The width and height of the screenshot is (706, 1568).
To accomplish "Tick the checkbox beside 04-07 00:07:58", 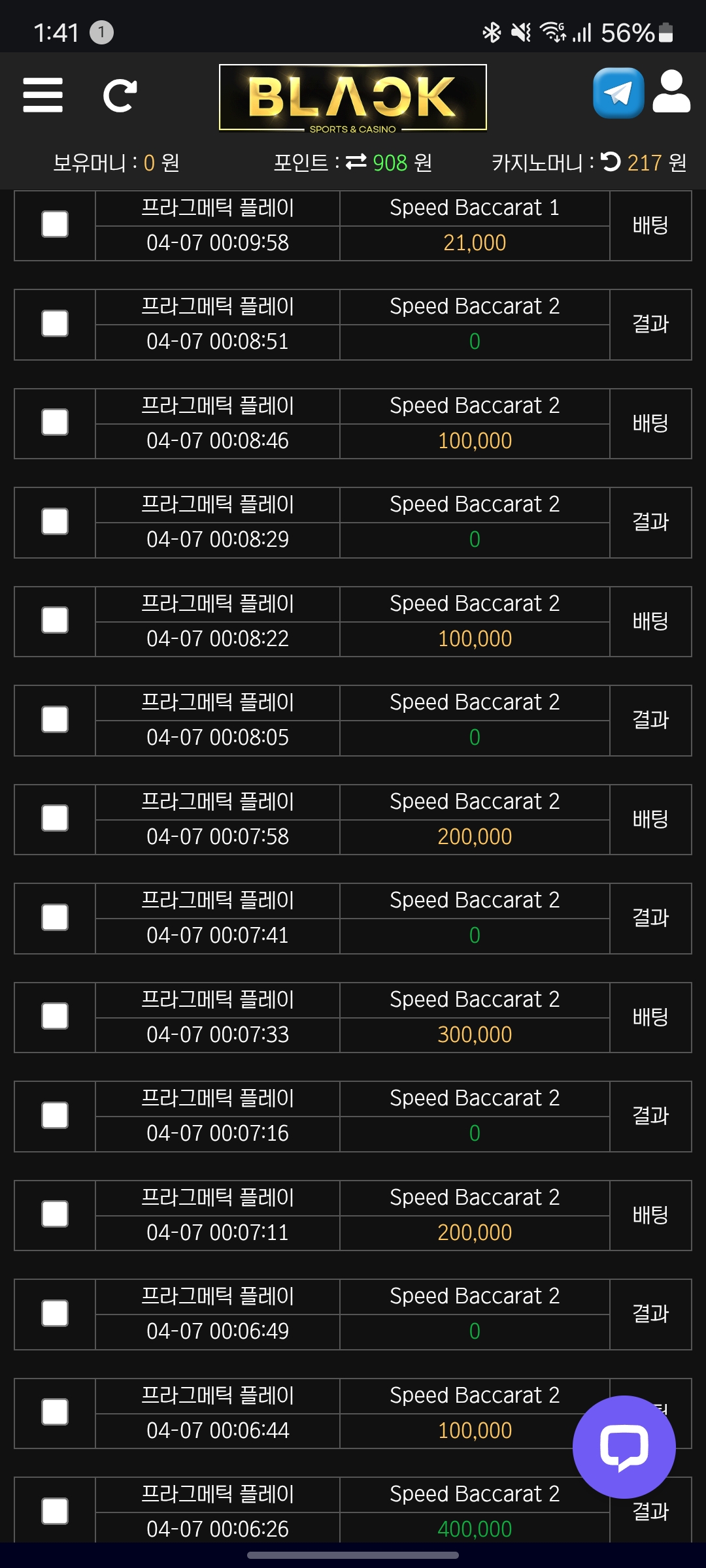I will coord(55,818).
